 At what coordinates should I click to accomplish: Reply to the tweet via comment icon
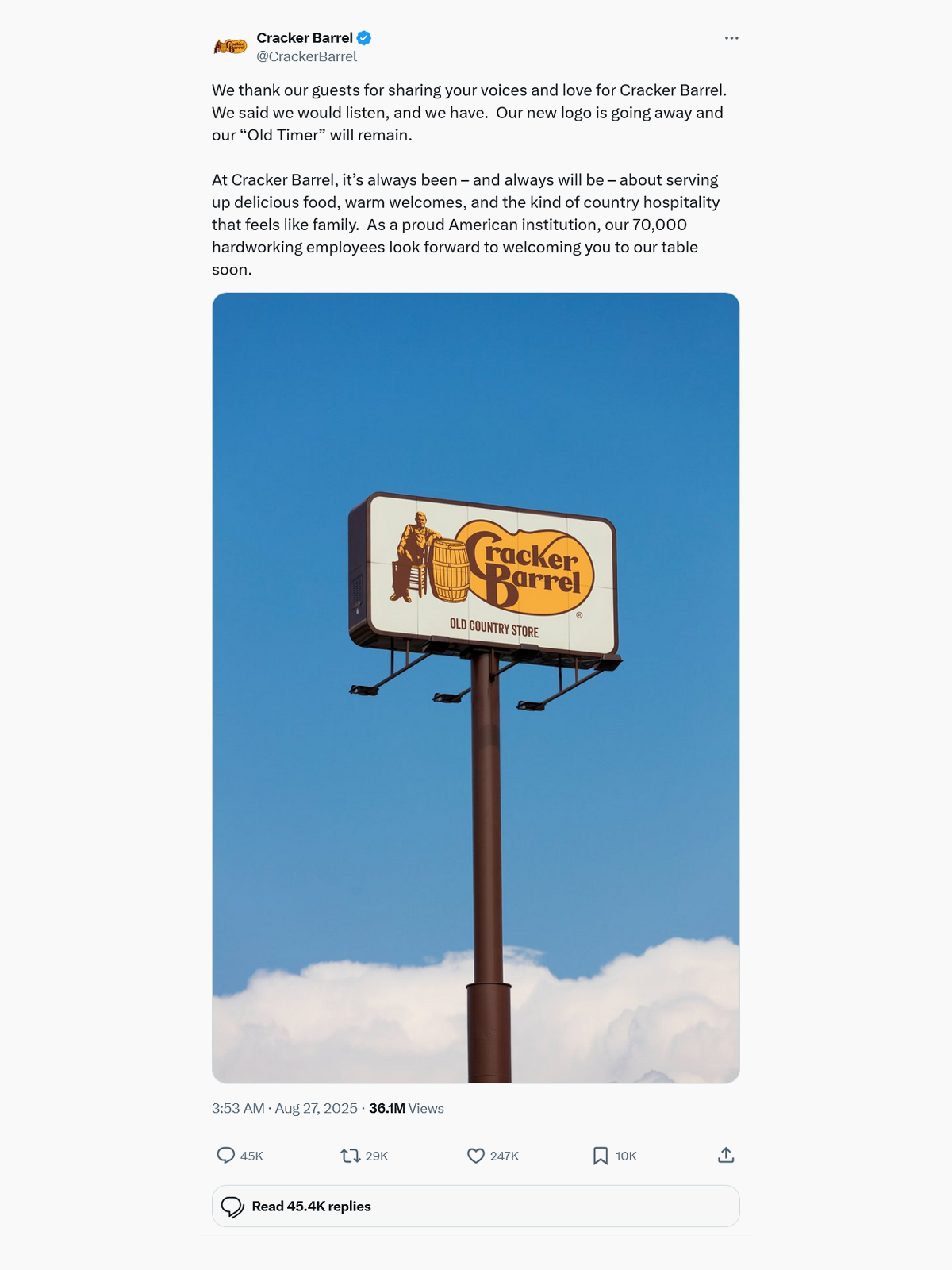tap(226, 1155)
